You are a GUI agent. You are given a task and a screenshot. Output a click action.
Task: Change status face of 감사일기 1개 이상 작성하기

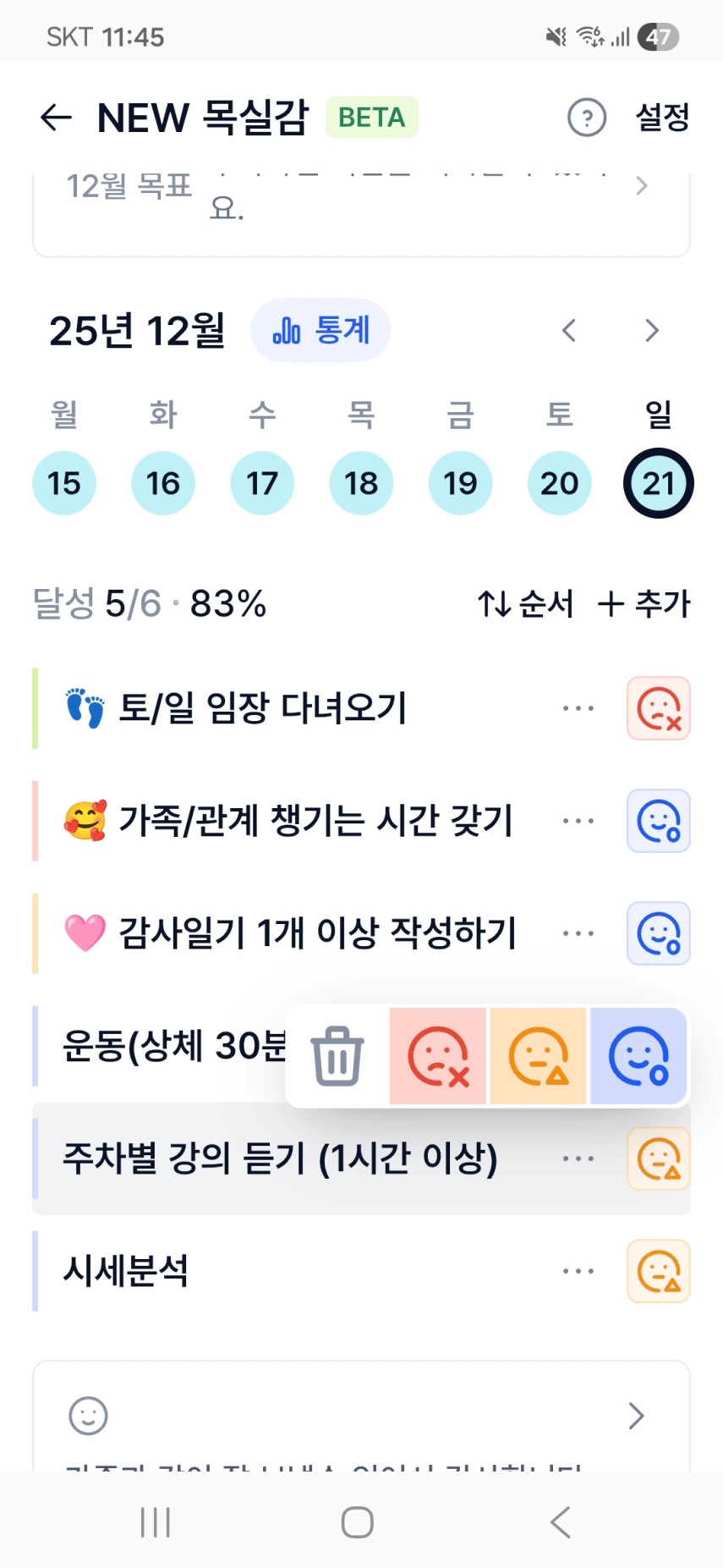click(x=658, y=933)
